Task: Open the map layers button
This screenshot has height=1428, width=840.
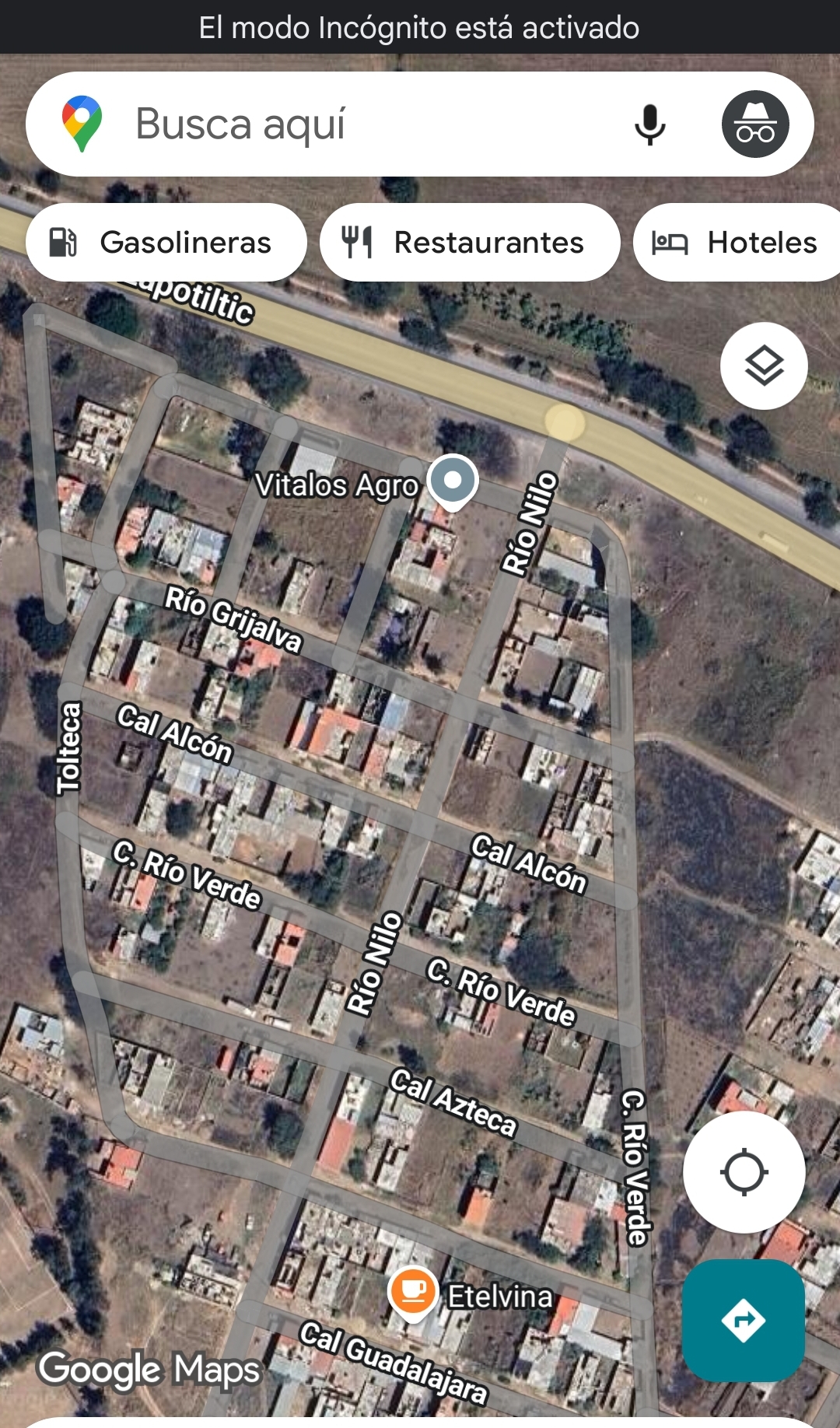Action: (x=764, y=366)
